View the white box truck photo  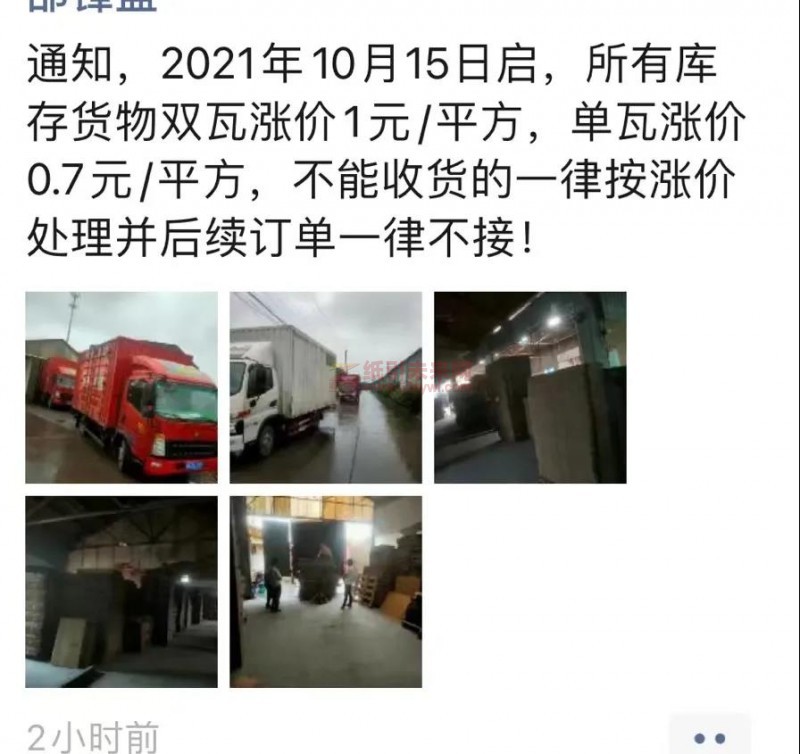pyautogui.click(x=326, y=388)
